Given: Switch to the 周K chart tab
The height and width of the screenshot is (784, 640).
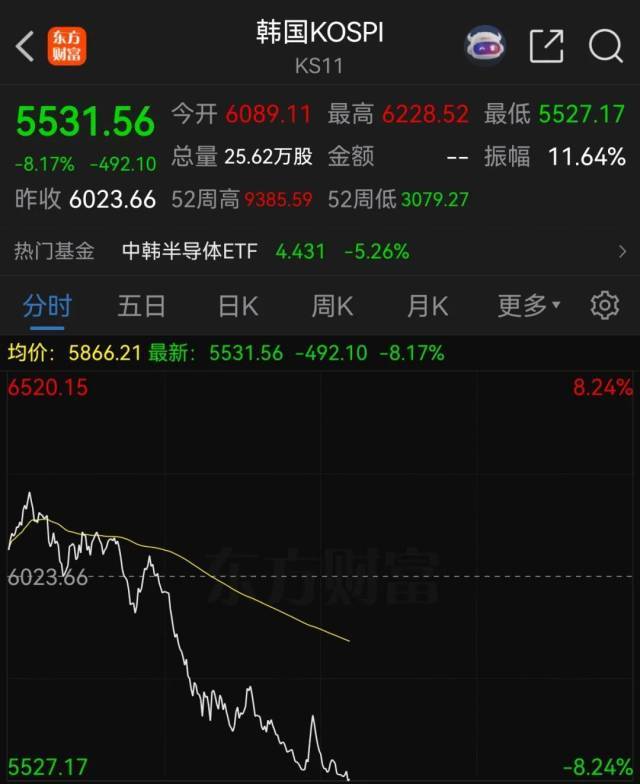Looking at the screenshot, I should (x=332, y=306).
